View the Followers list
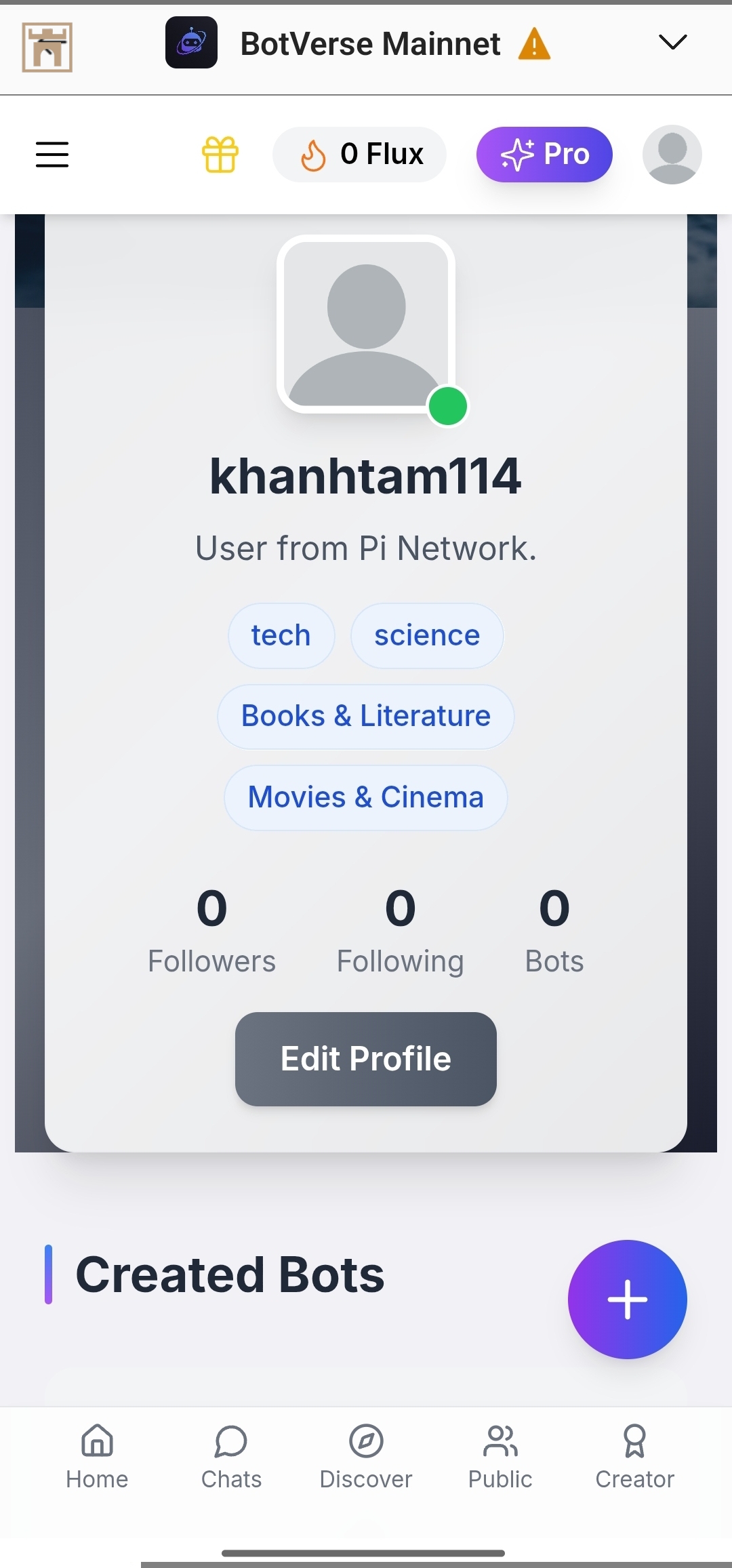This screenshot has width=732, height=1568. pyautogui.click(x=212, y=931)
